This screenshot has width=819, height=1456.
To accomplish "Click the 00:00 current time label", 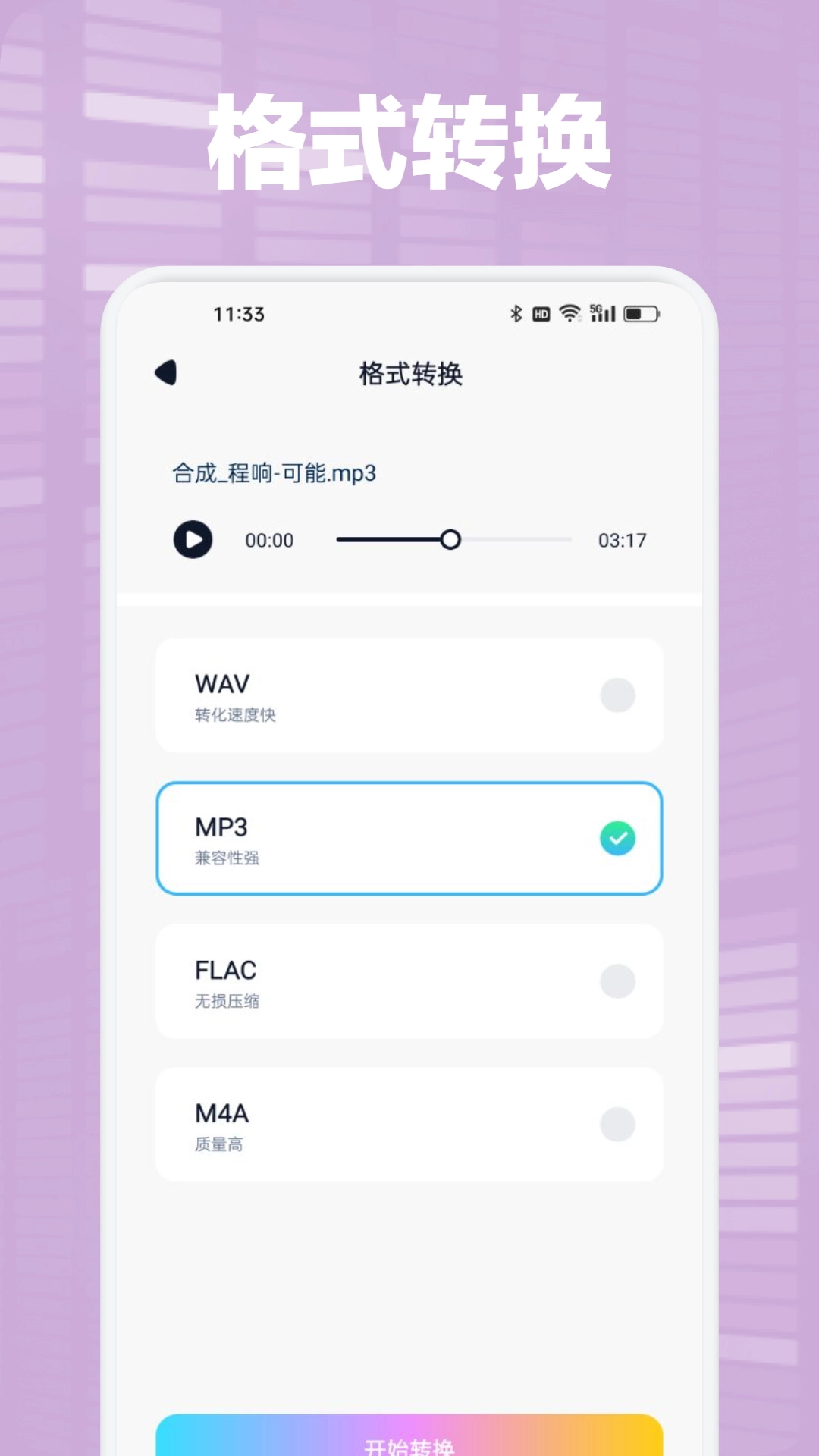I will (271, 541).
